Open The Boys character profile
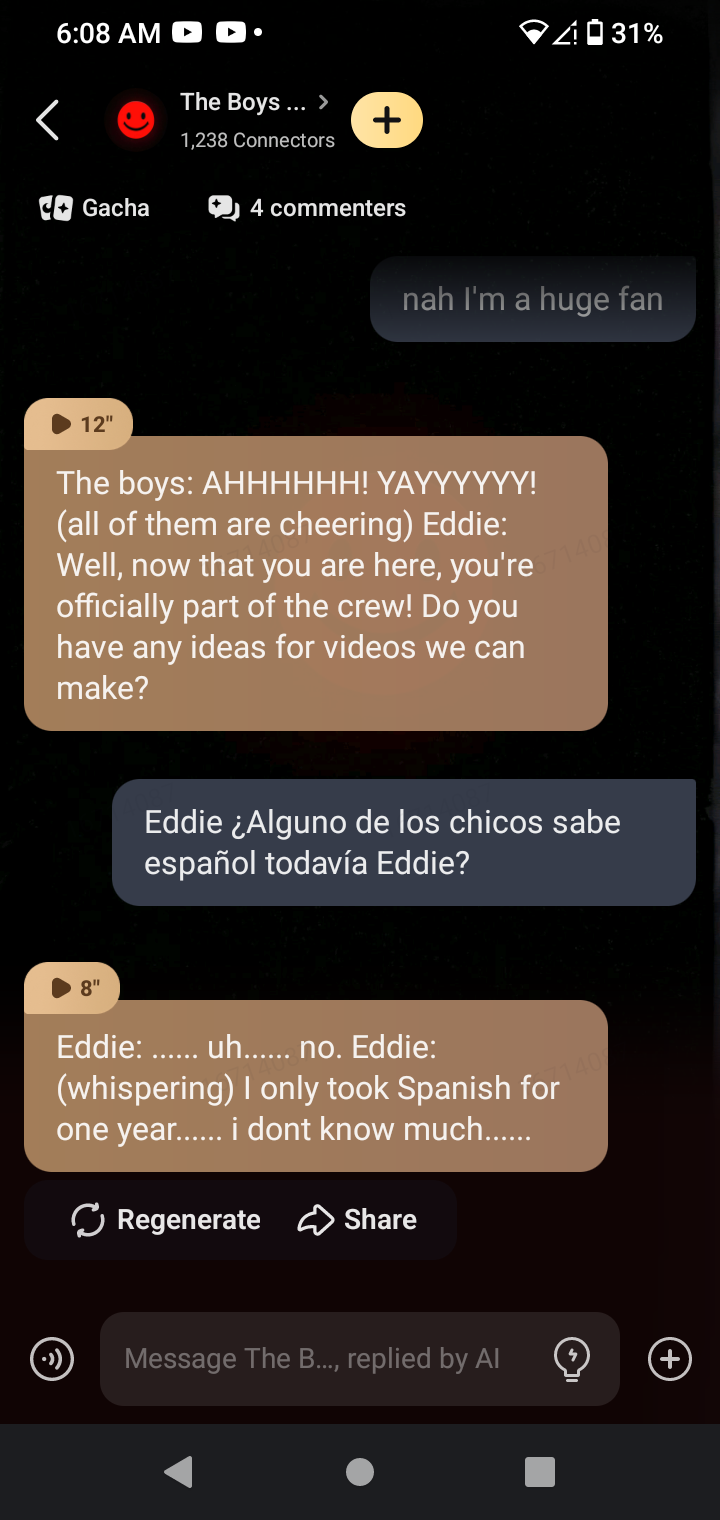This screenshot has height=1520, width=720. pos(256,120)
